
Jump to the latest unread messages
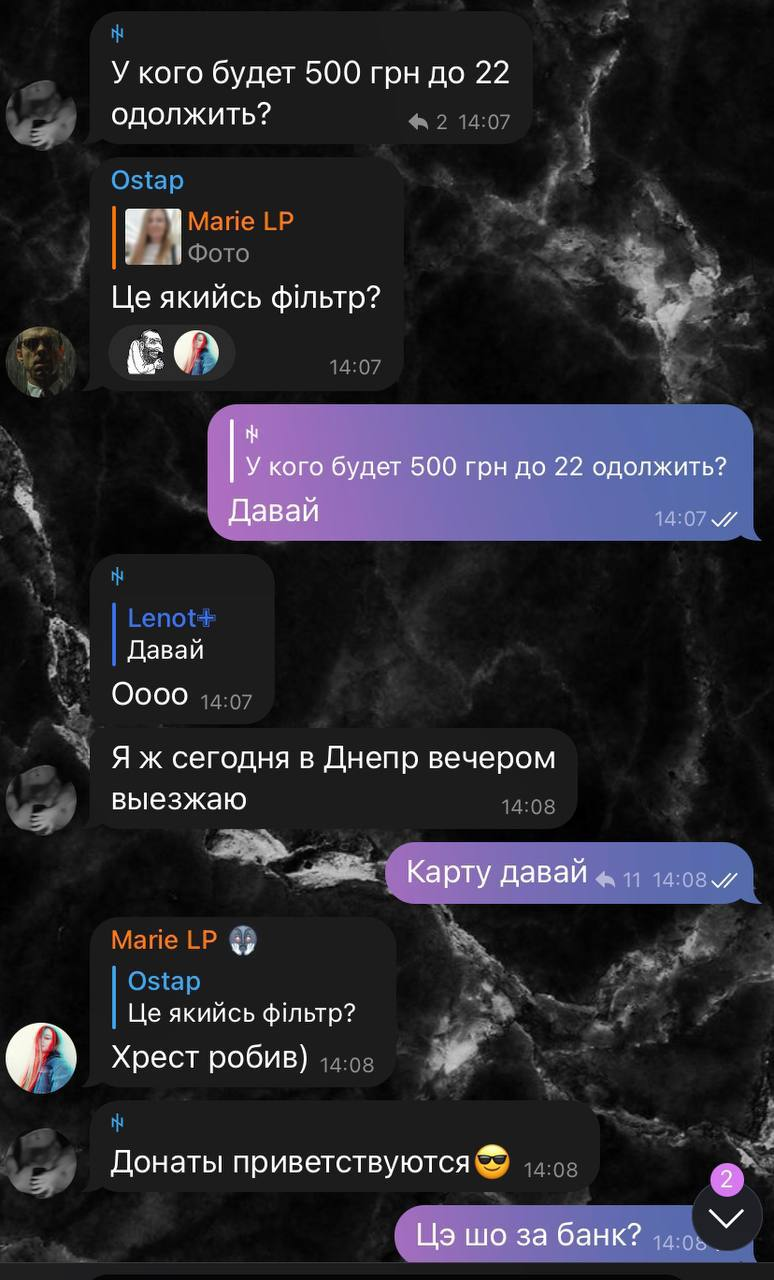(x=727, y=1216)
